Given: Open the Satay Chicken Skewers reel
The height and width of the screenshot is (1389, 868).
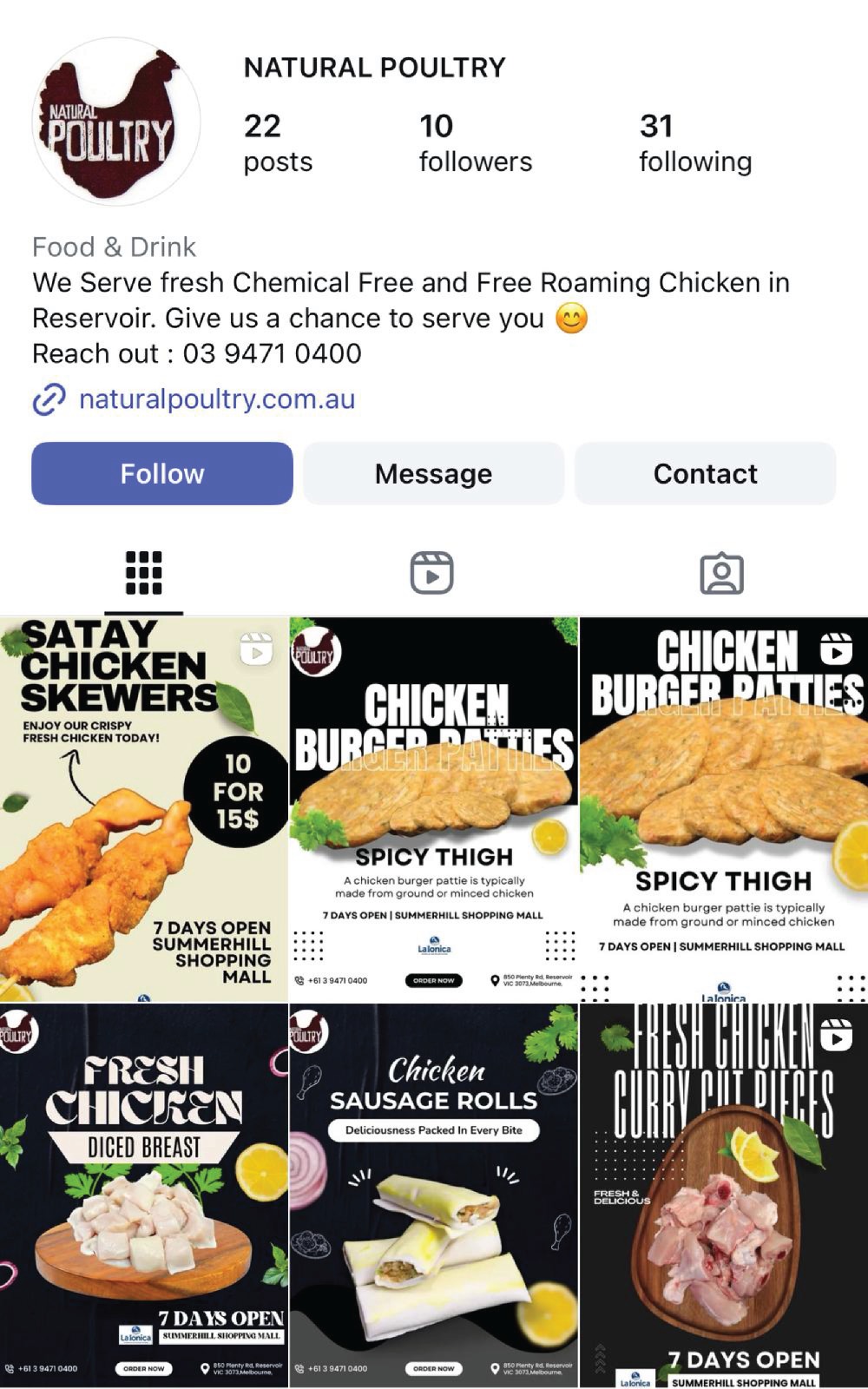Looking at the screenshot, I should coord(143,809).
